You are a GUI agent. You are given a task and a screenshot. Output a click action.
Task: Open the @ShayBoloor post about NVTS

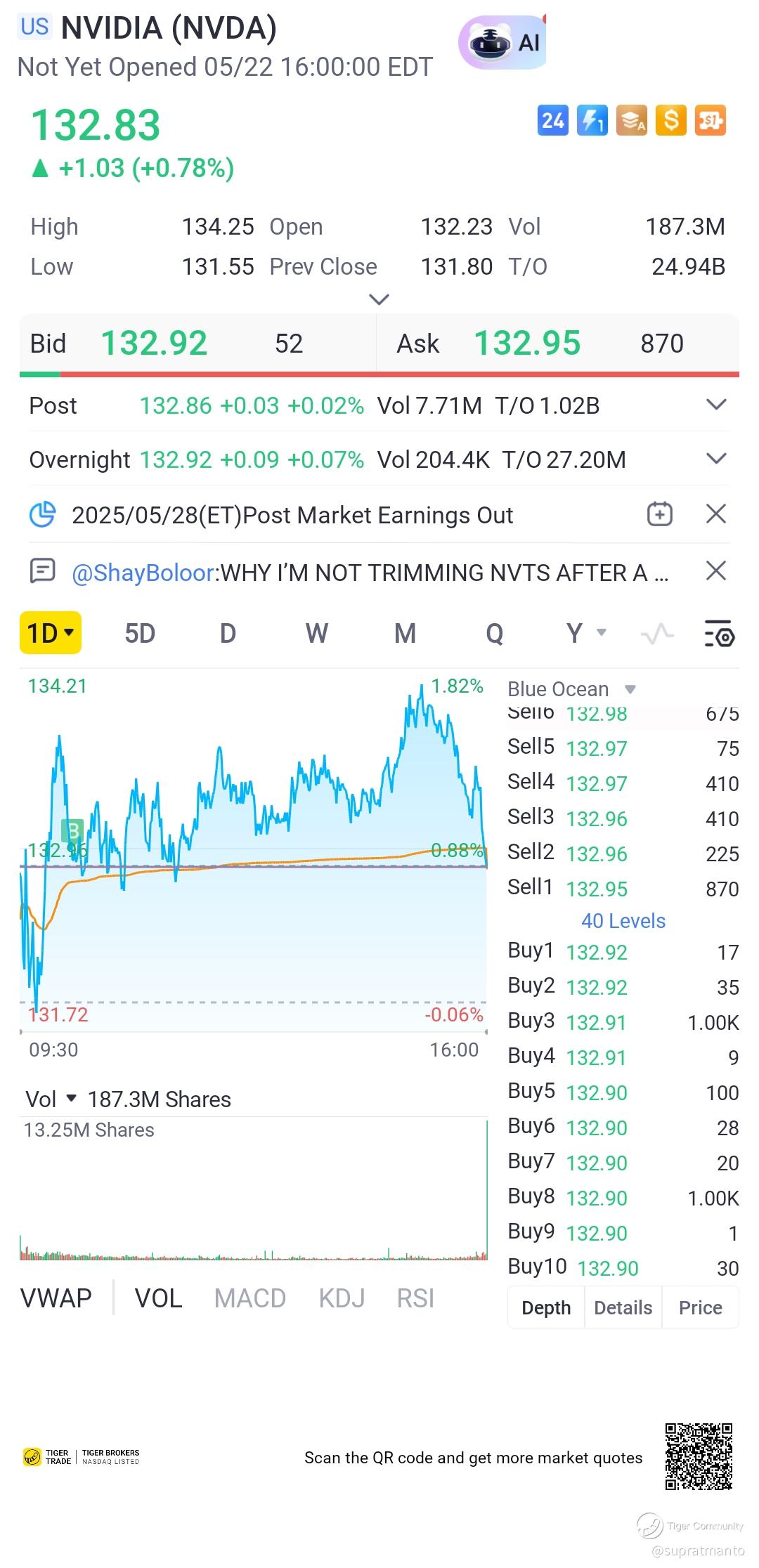tap(370, 573)
